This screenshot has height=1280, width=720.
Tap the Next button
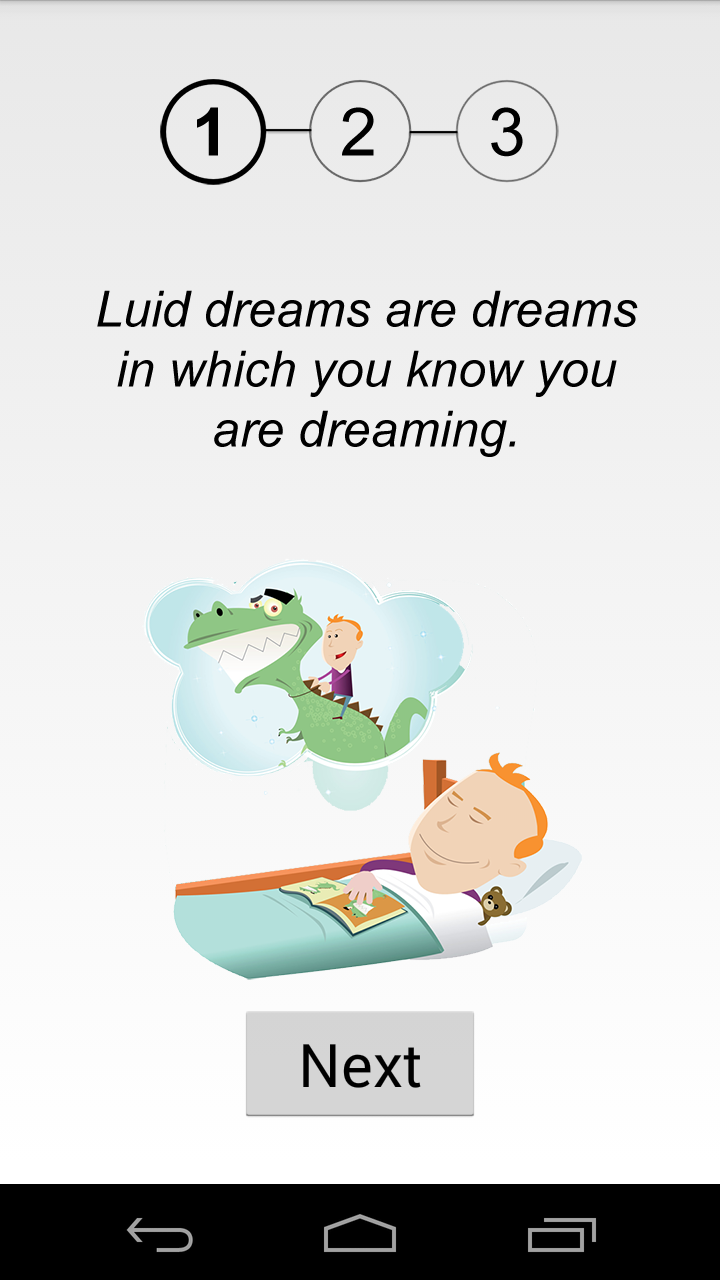coord(360,1063)
